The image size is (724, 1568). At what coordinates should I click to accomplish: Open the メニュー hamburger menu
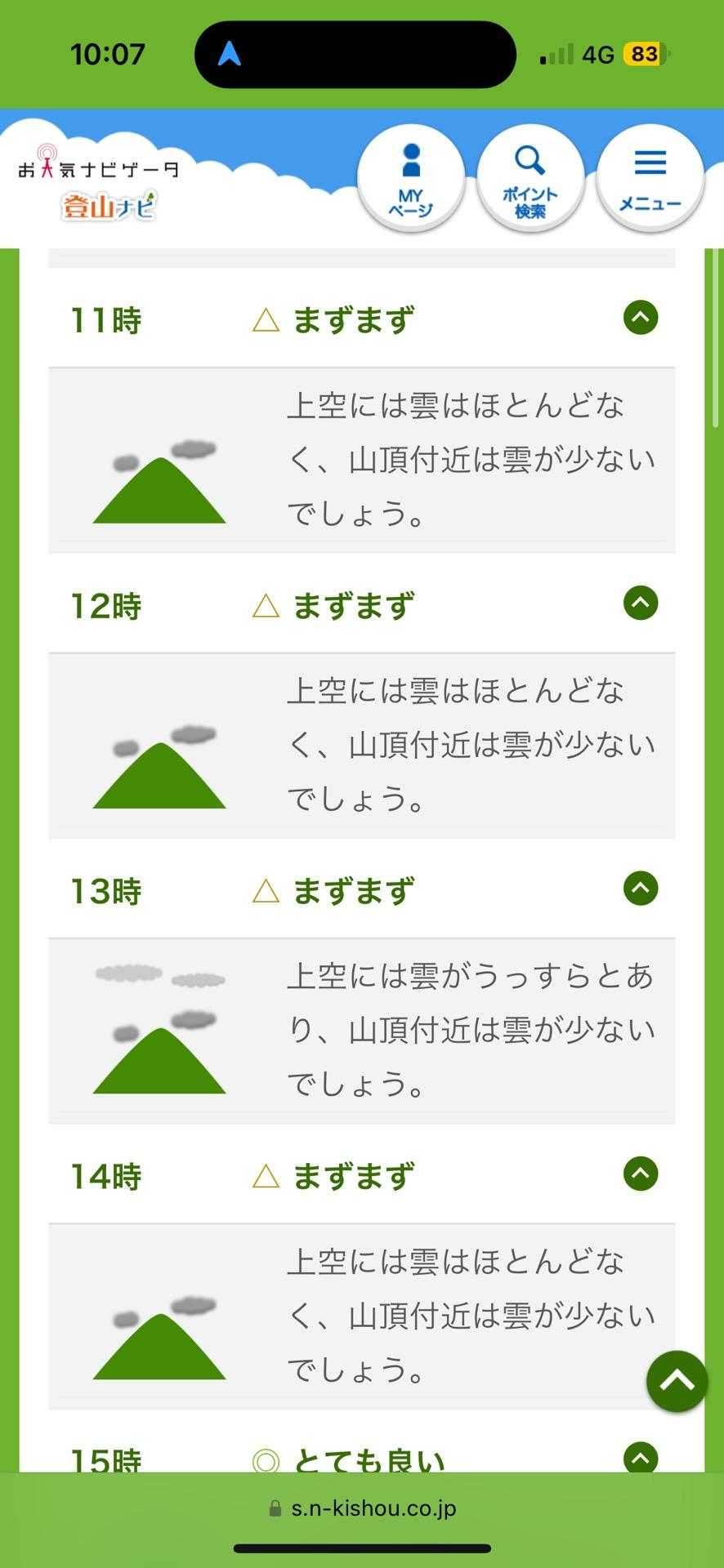click(x=650, y=180)
